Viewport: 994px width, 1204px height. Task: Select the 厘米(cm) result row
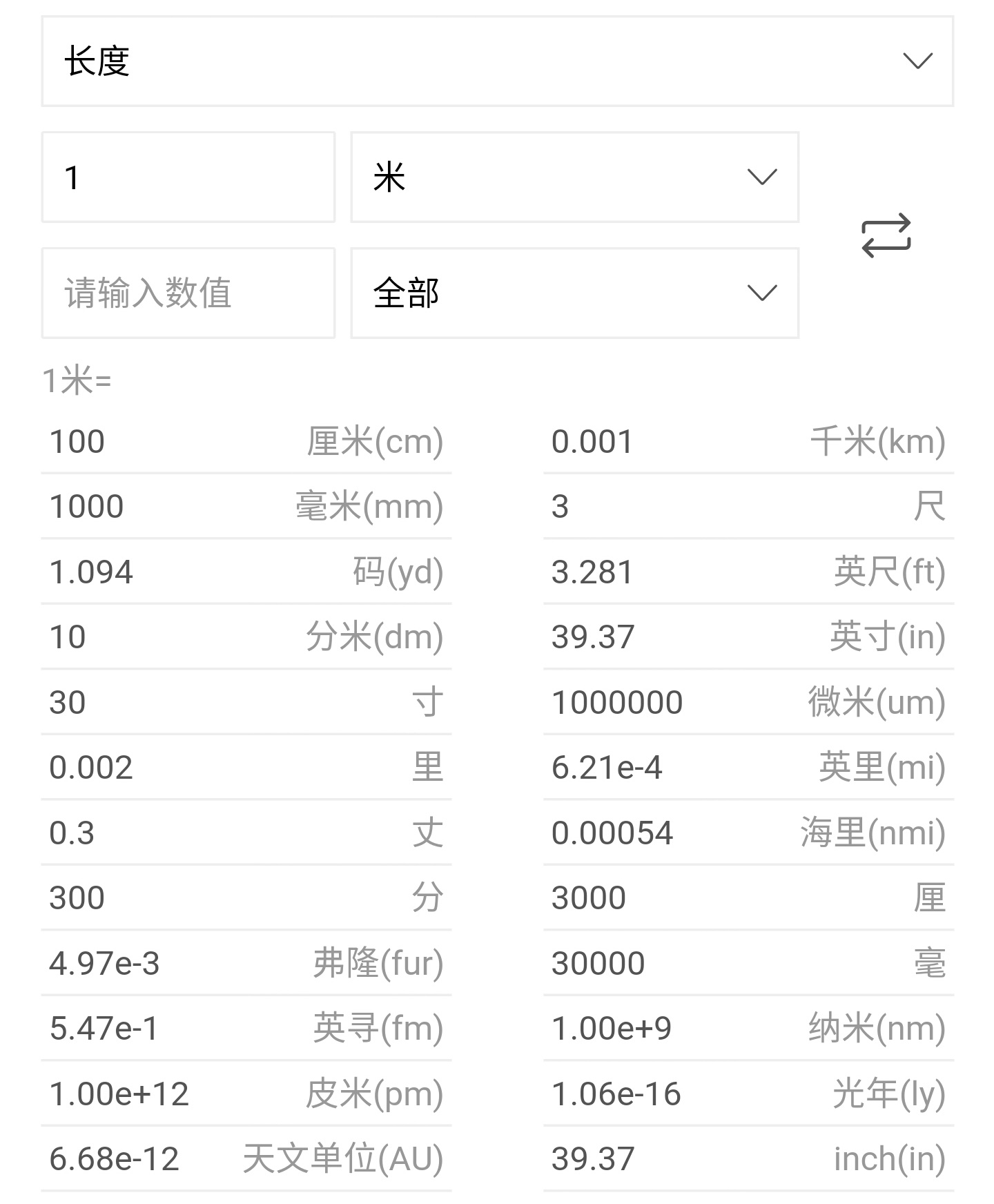[x=245, y=442]
